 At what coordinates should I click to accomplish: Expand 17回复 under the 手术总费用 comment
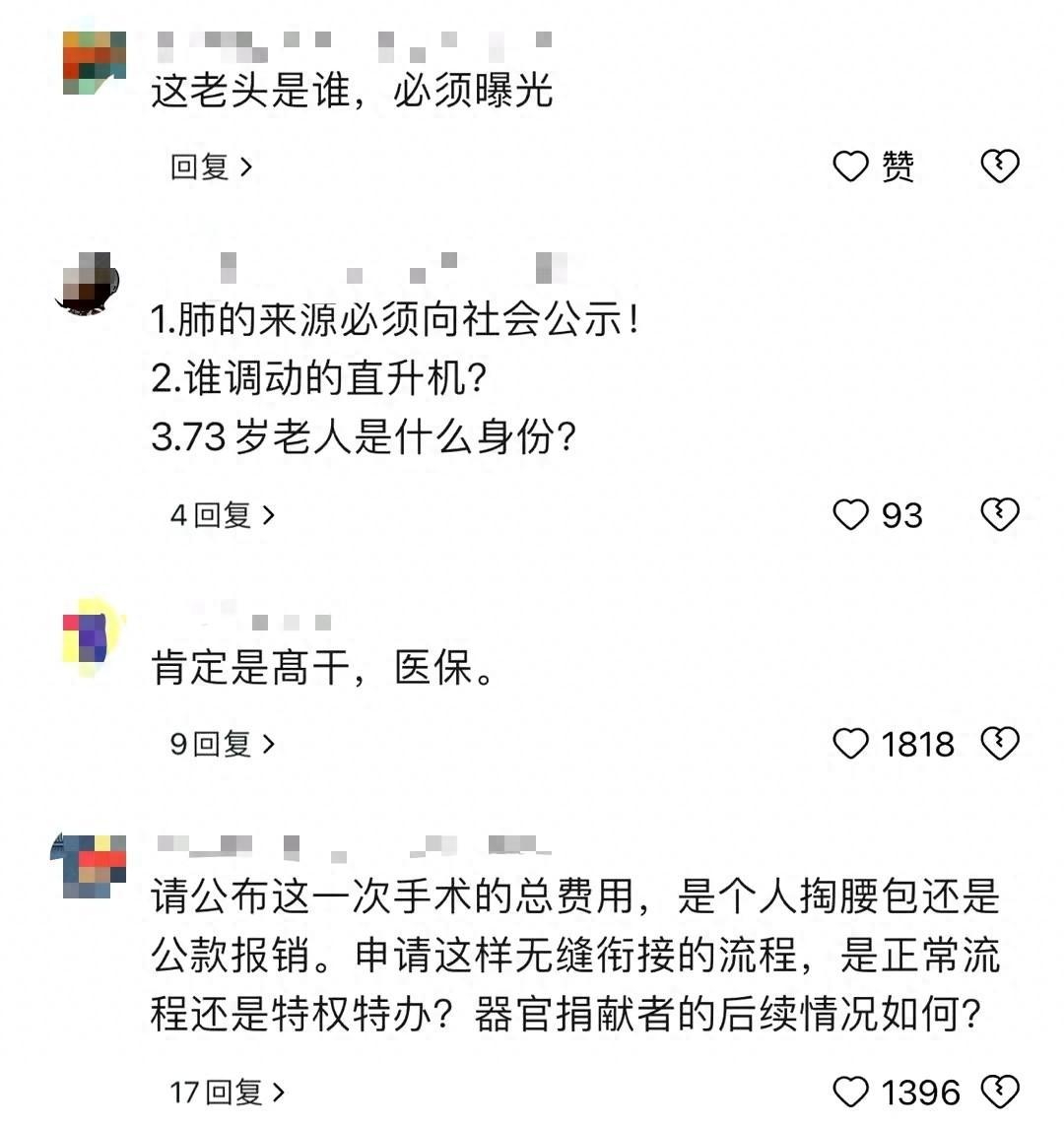[227, 1092]
